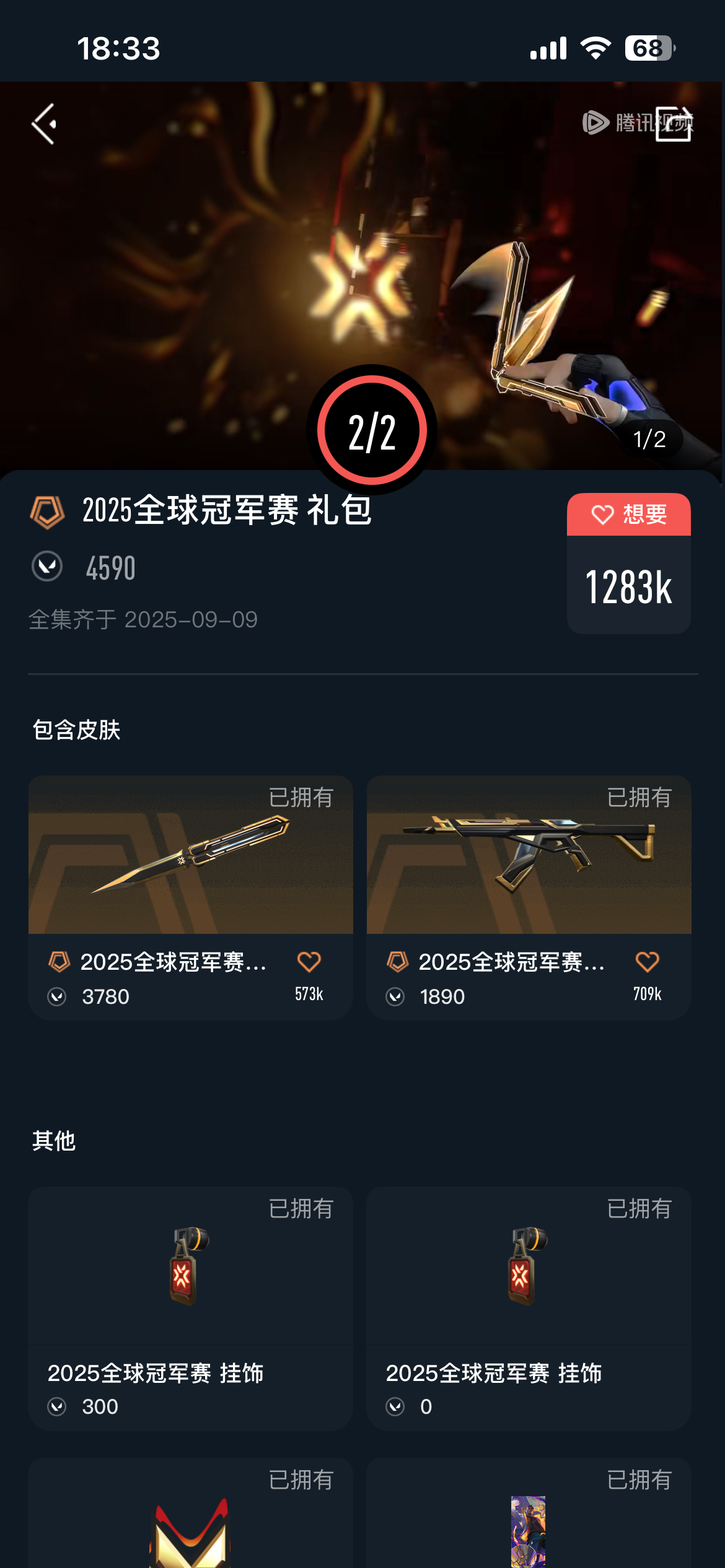Go back using the top-left arrow
The width and height of the screenshot is (725, 1568).
(x=45, y=124)
